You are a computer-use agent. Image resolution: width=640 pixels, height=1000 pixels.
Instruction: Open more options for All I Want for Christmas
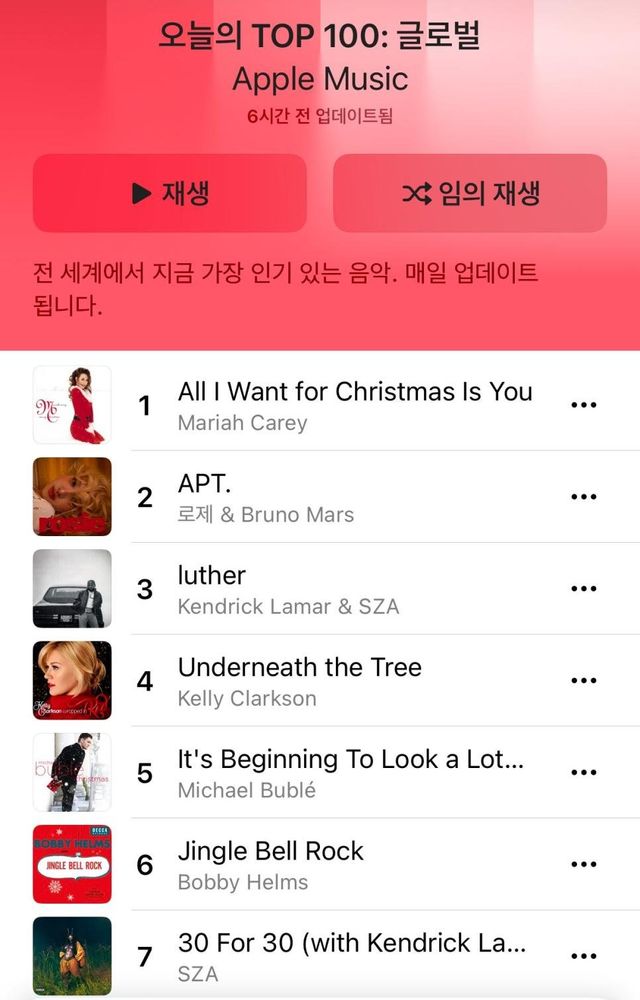pyautogui.click(x=583, y=405)
